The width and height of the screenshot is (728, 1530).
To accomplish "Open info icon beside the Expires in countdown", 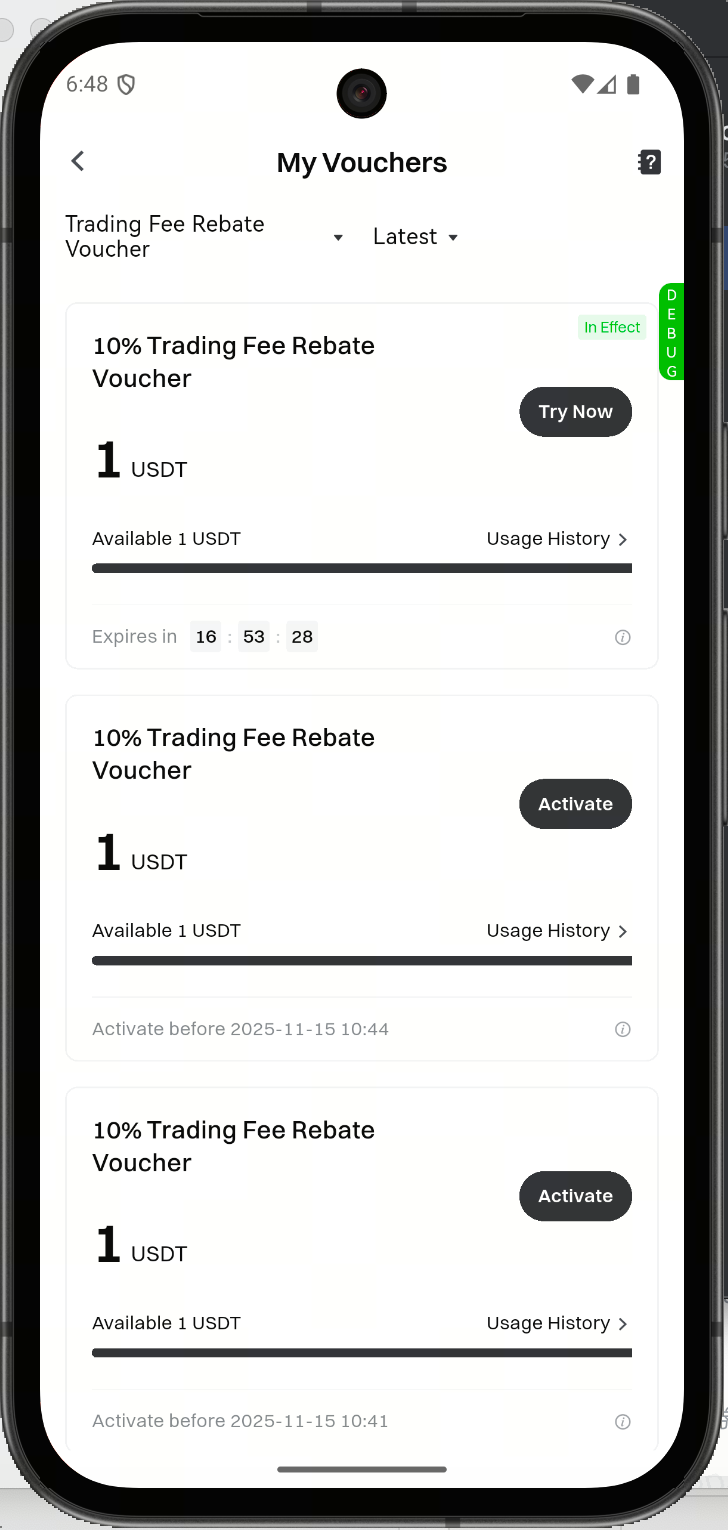I will [x=622, y=637].
